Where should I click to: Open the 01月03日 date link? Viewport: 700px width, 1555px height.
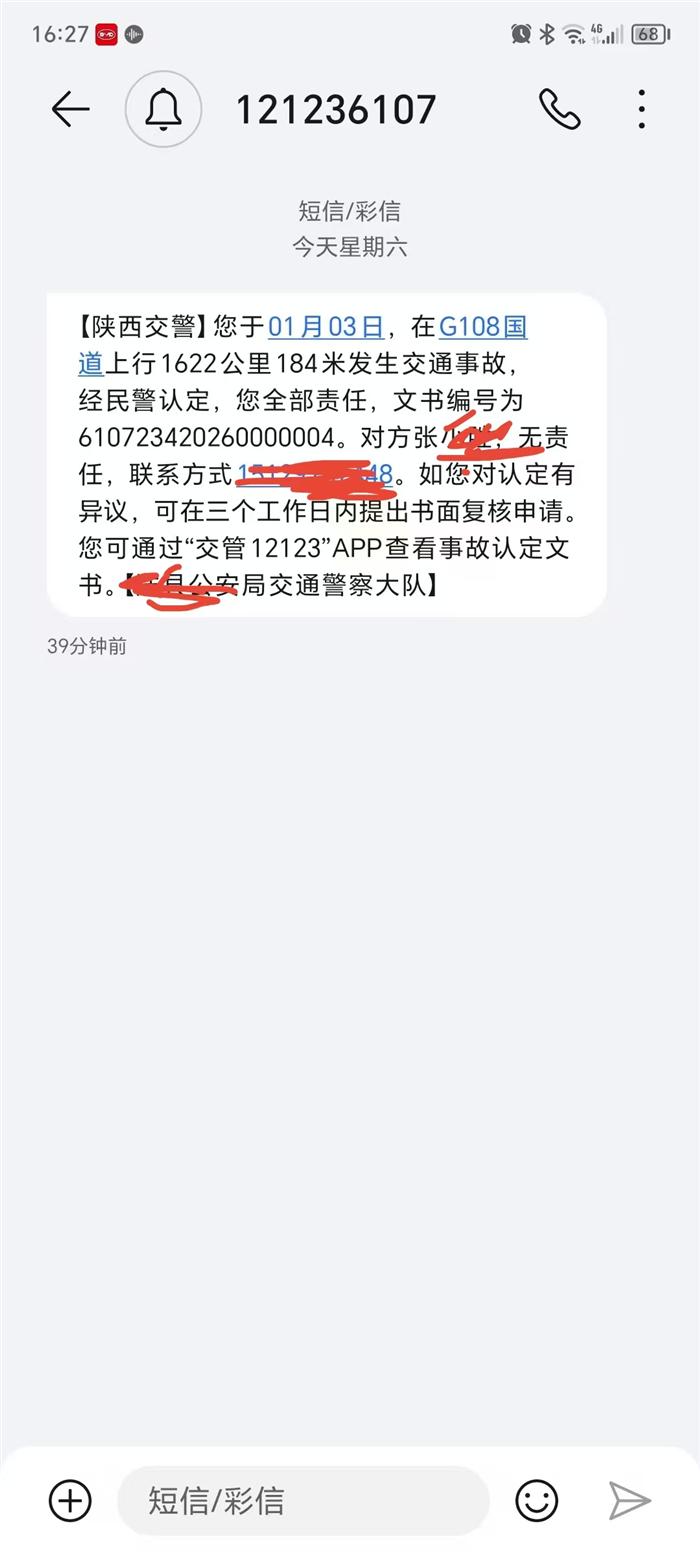coord(326,327)
